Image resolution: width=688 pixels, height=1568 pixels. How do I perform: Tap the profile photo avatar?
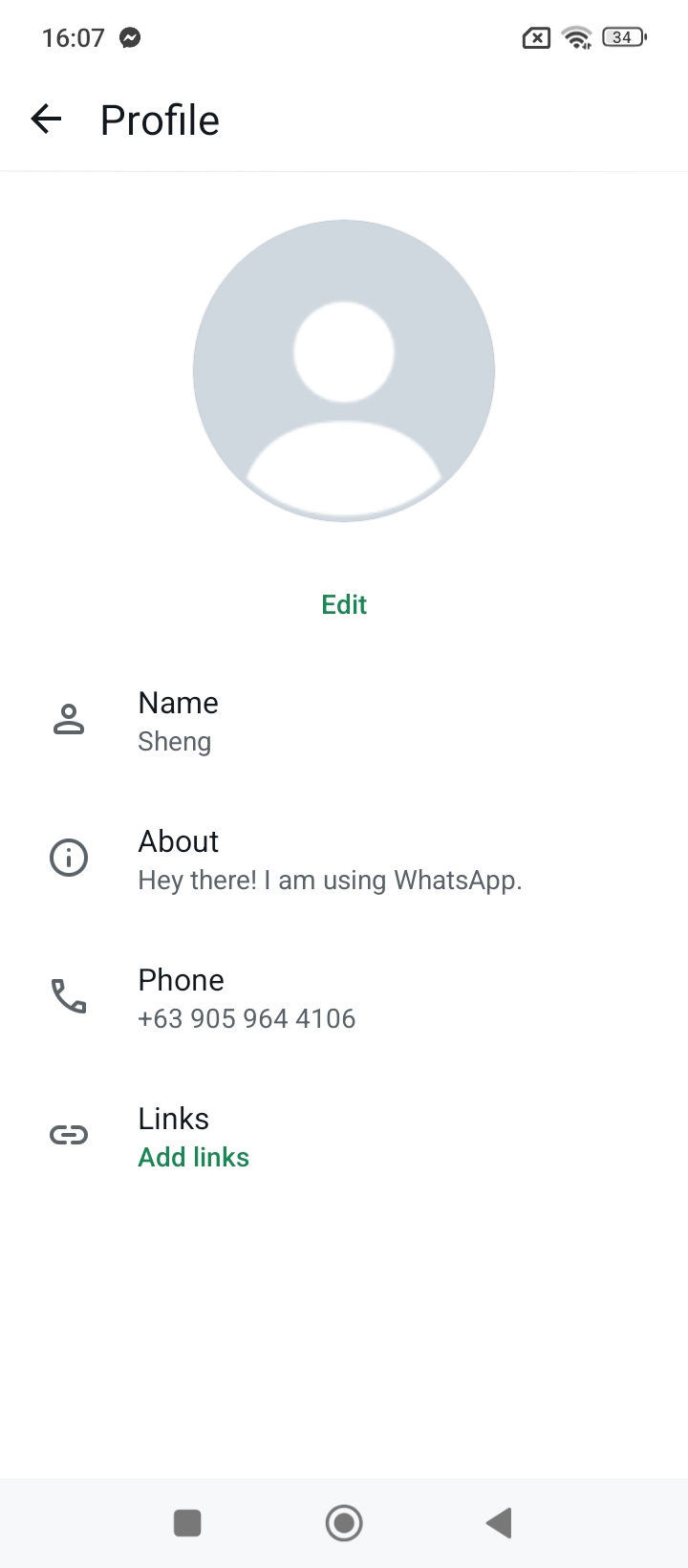[344, 371]
